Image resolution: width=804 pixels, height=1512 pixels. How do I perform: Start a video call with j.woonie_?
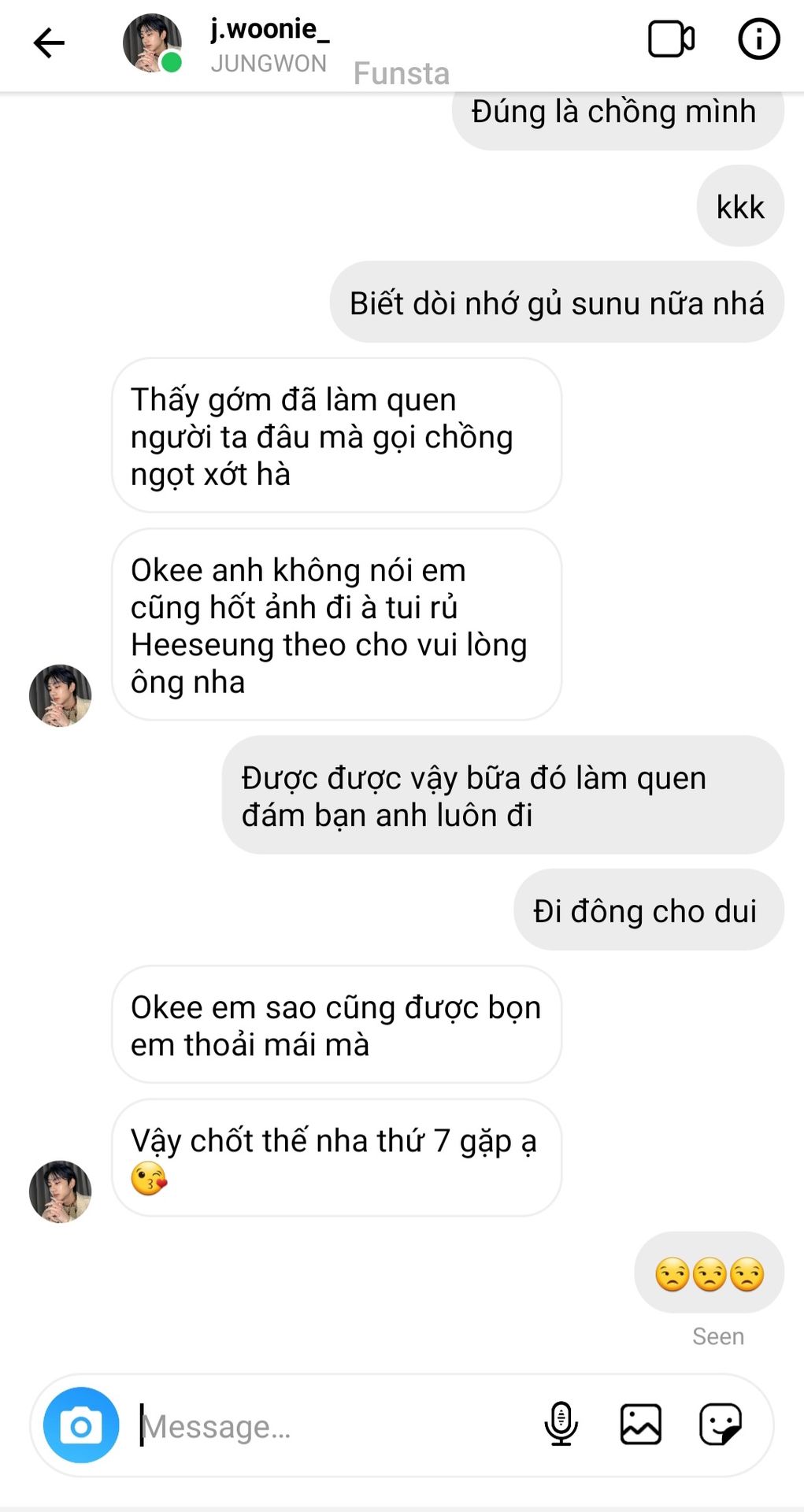pos(671,39)
